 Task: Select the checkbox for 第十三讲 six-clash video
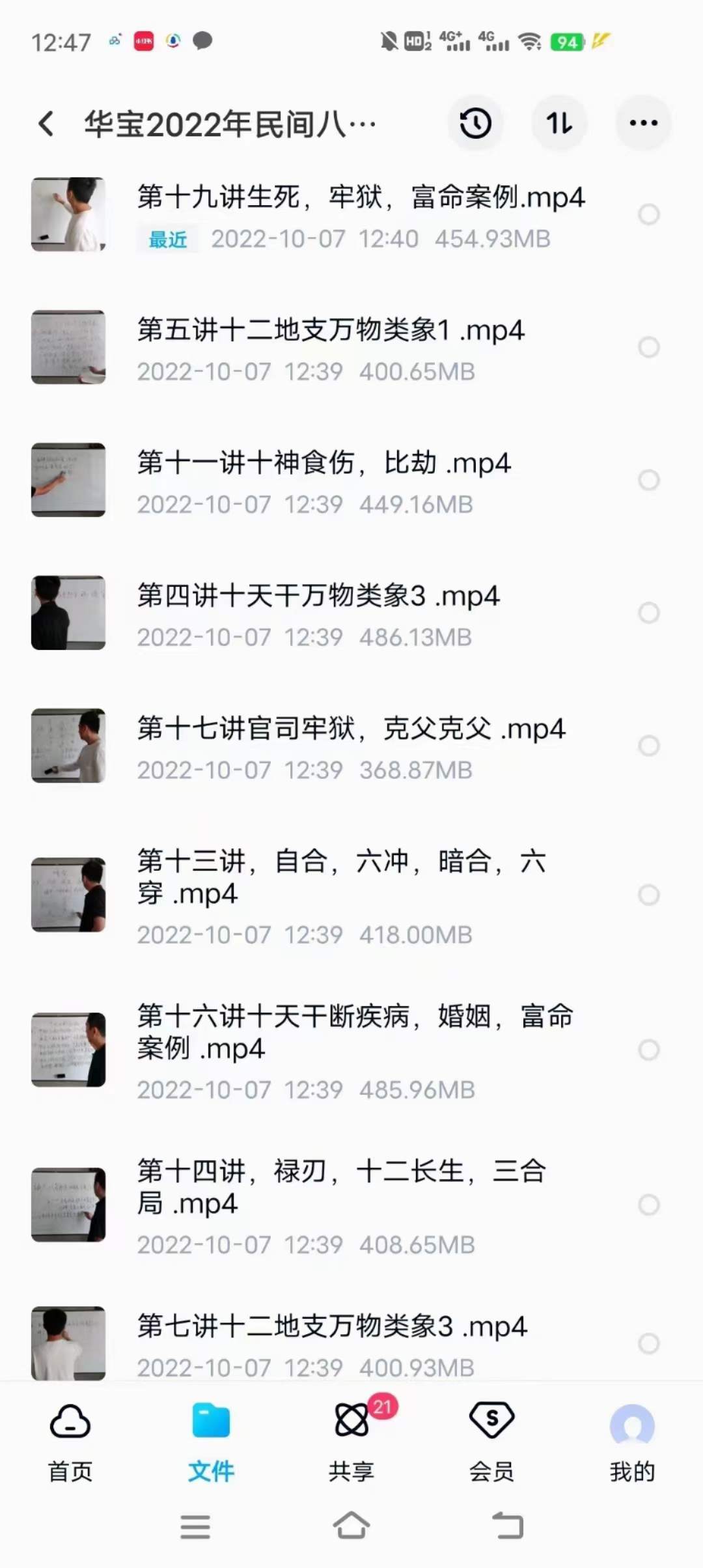coord(649,895)
